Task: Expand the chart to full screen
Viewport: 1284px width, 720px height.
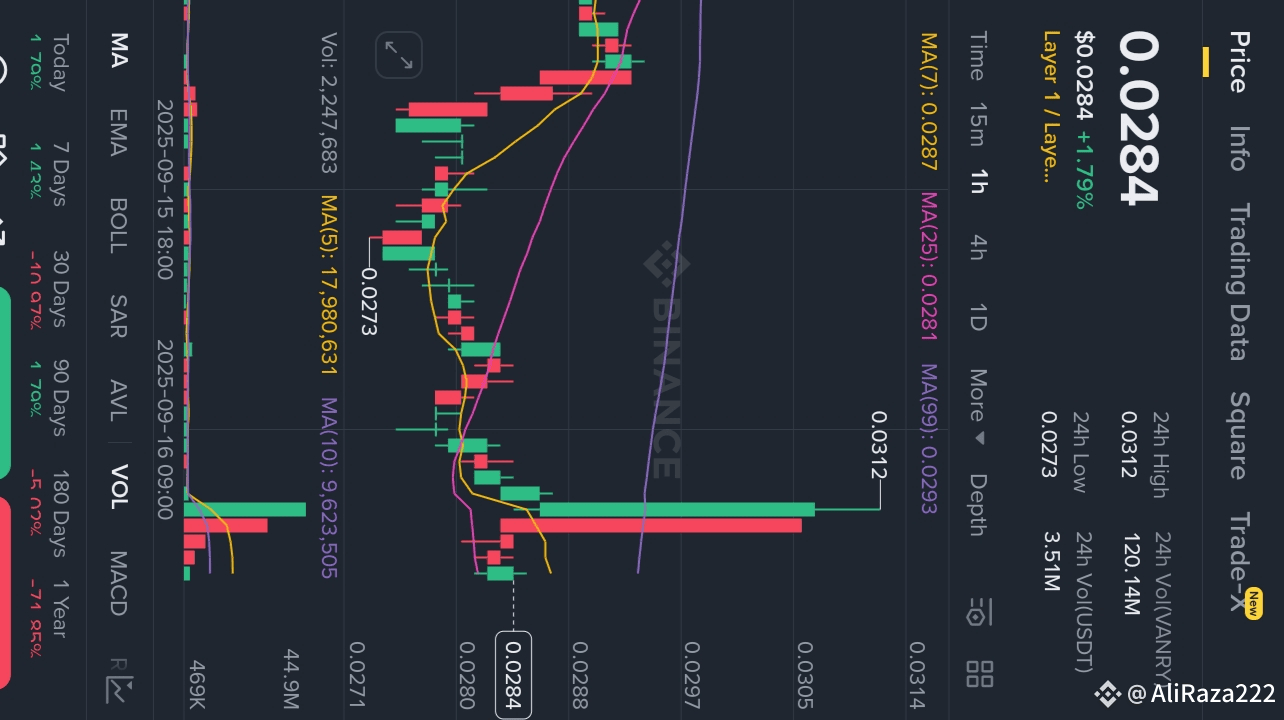Action: pyautogui.click(x=399, y=55)
